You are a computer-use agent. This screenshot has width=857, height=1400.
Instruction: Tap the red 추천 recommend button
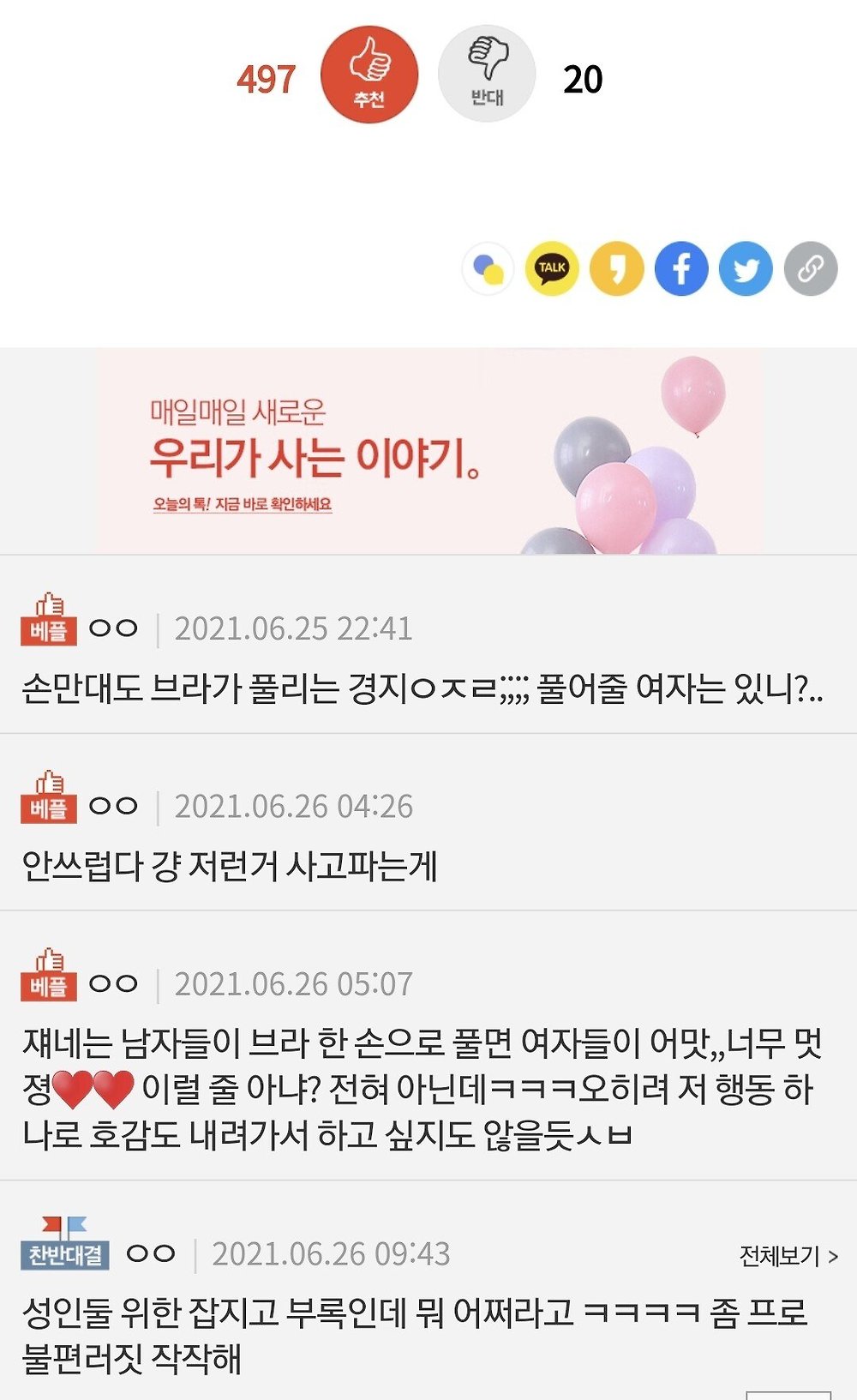[369, 75]
